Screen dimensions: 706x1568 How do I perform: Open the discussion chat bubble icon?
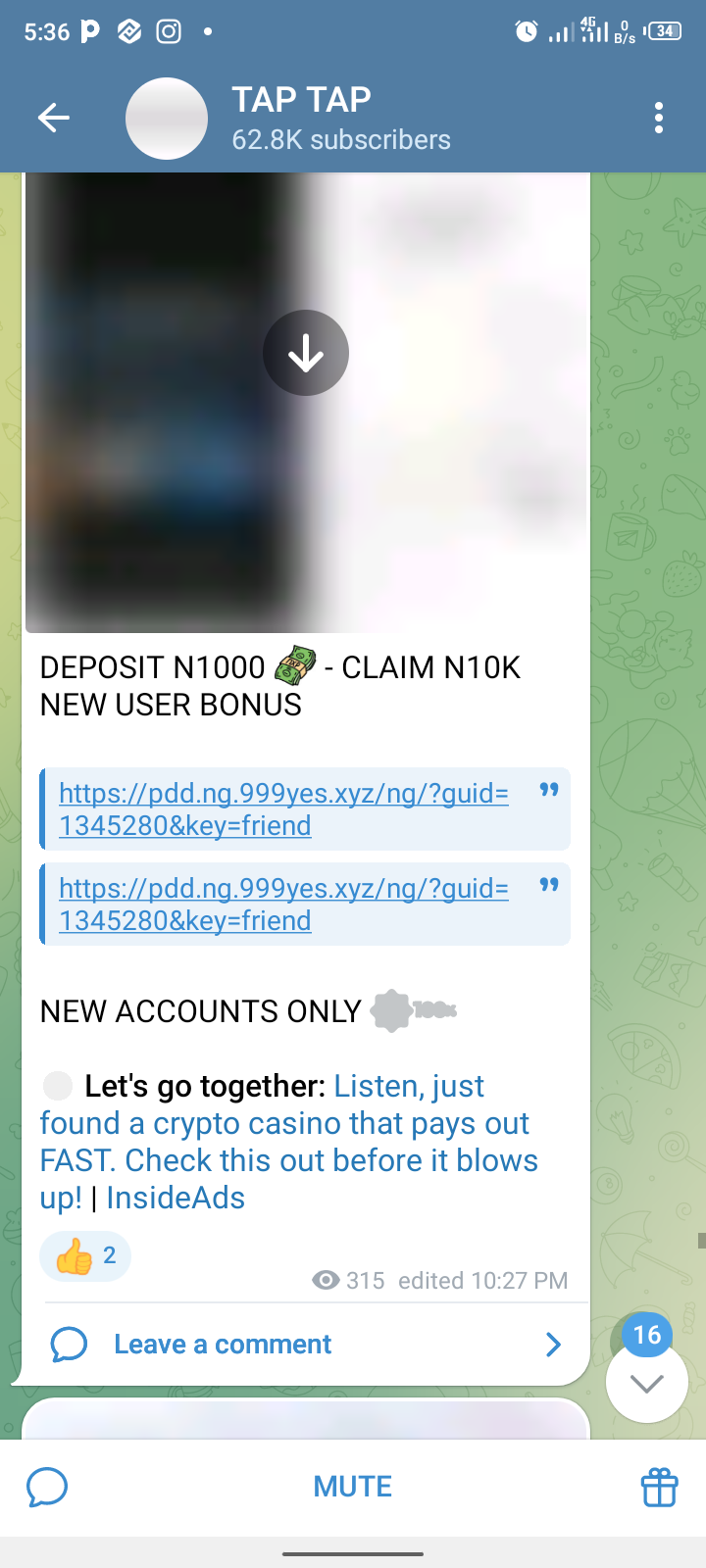point(47,1487)
